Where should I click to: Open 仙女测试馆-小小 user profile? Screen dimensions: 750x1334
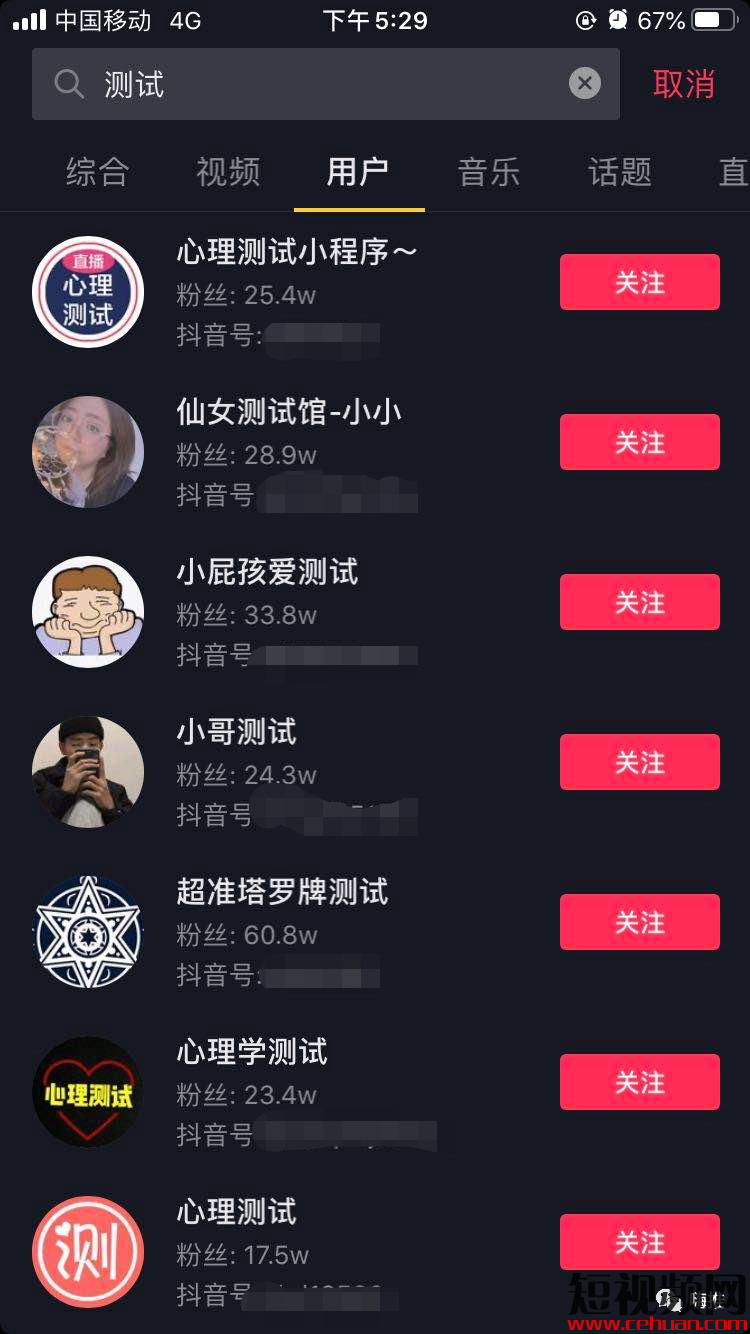point(289,412)
